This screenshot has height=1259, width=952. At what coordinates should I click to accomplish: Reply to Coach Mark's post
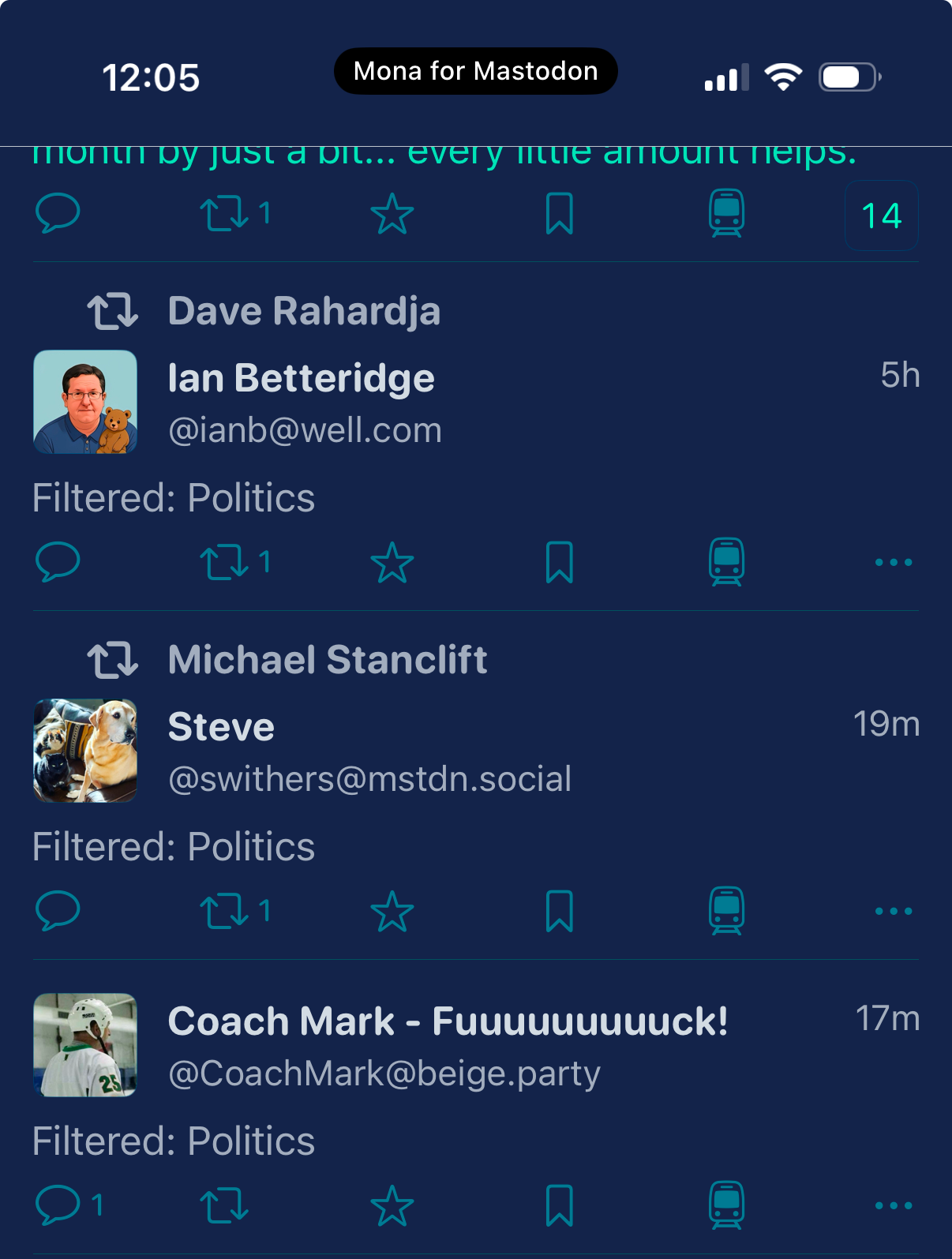58,1205
